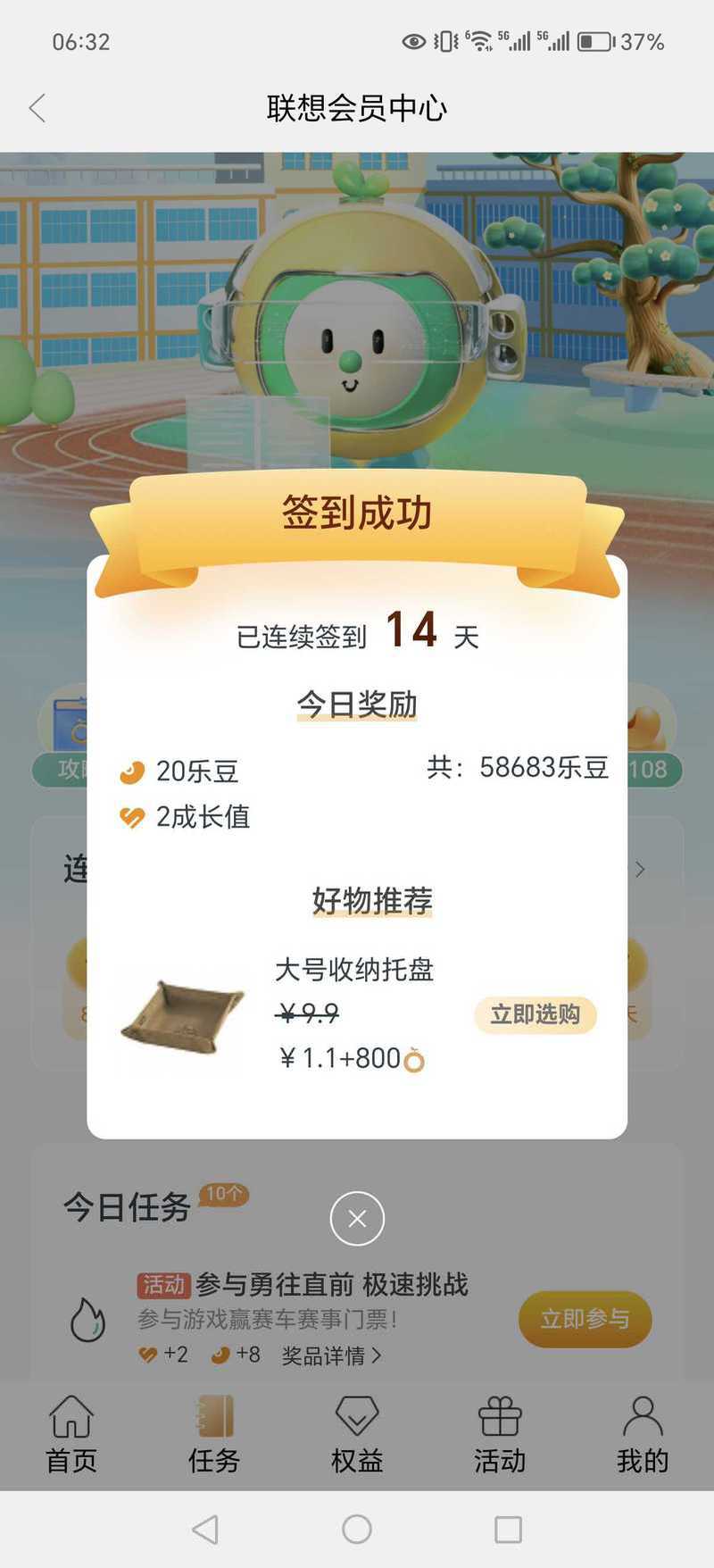The width and height of the screenshot is (714, 1568).
Task: Tap the system home button
Action: pos(357,1530)
